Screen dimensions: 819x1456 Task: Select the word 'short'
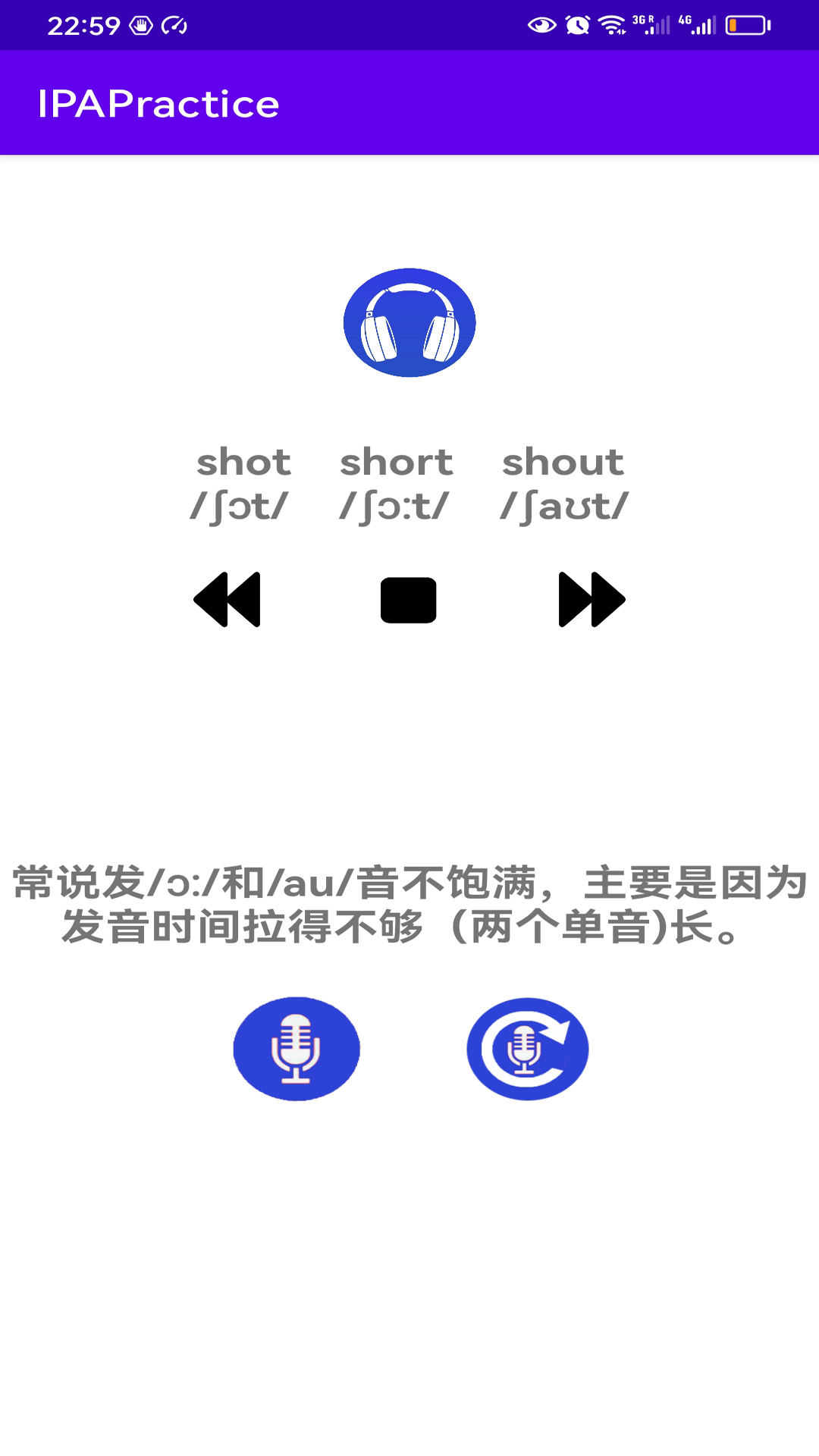[395, 461]
